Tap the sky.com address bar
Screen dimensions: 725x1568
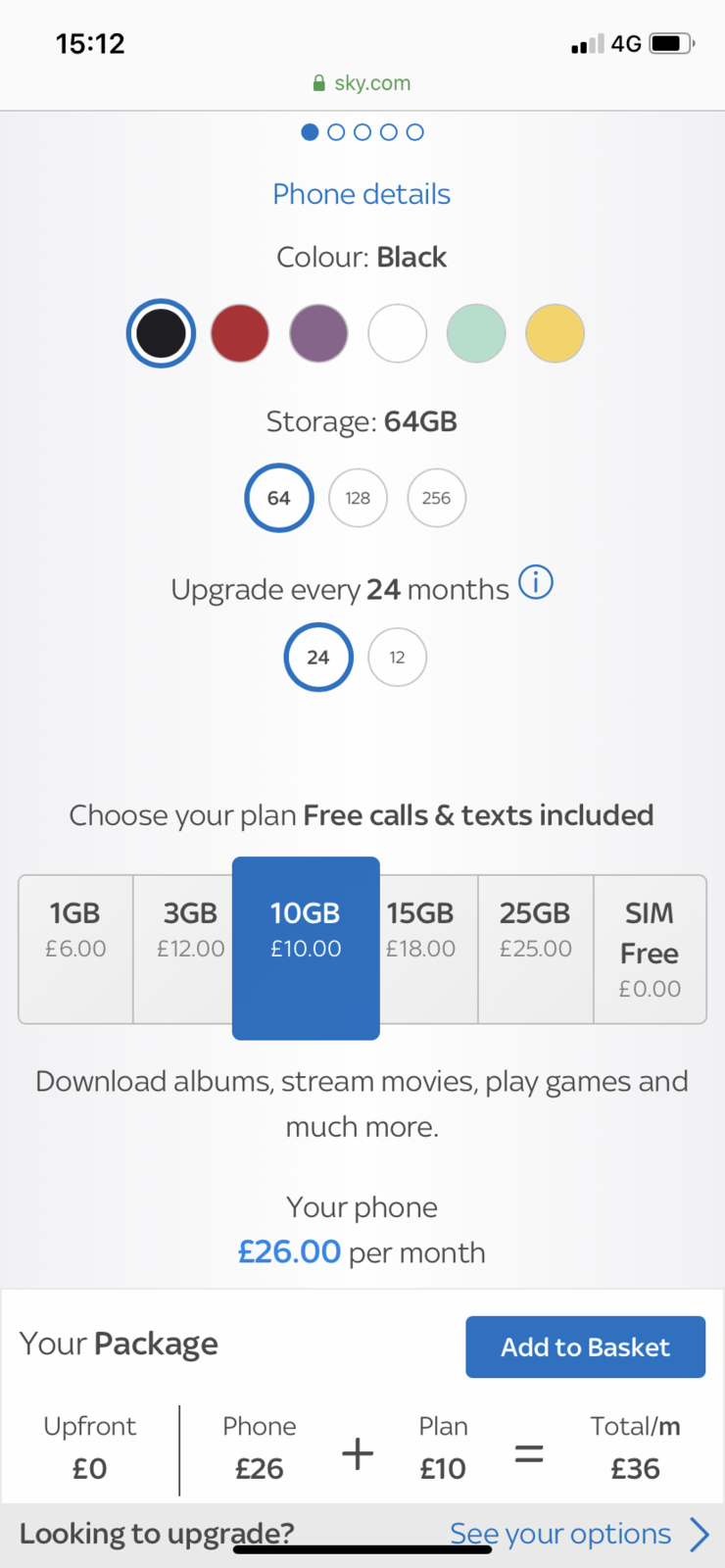[362, 83]
